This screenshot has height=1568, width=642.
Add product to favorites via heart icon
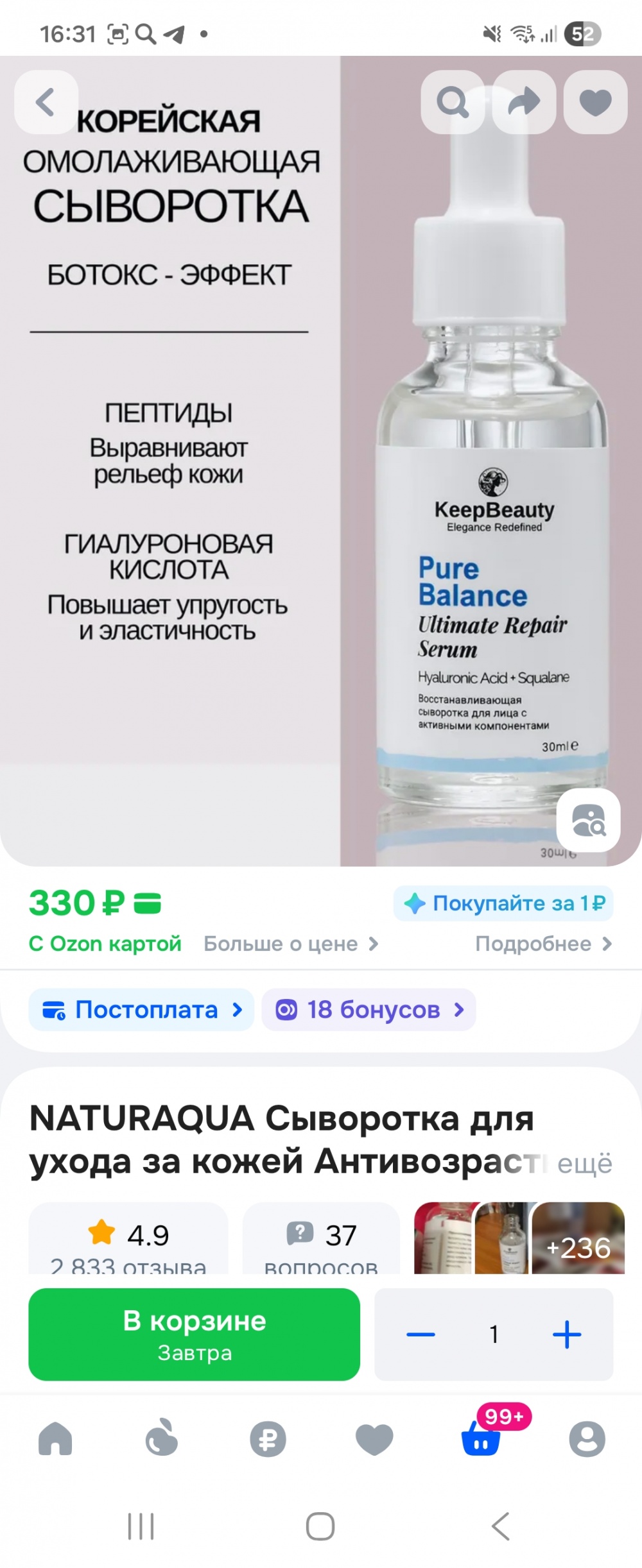point(595,103)
